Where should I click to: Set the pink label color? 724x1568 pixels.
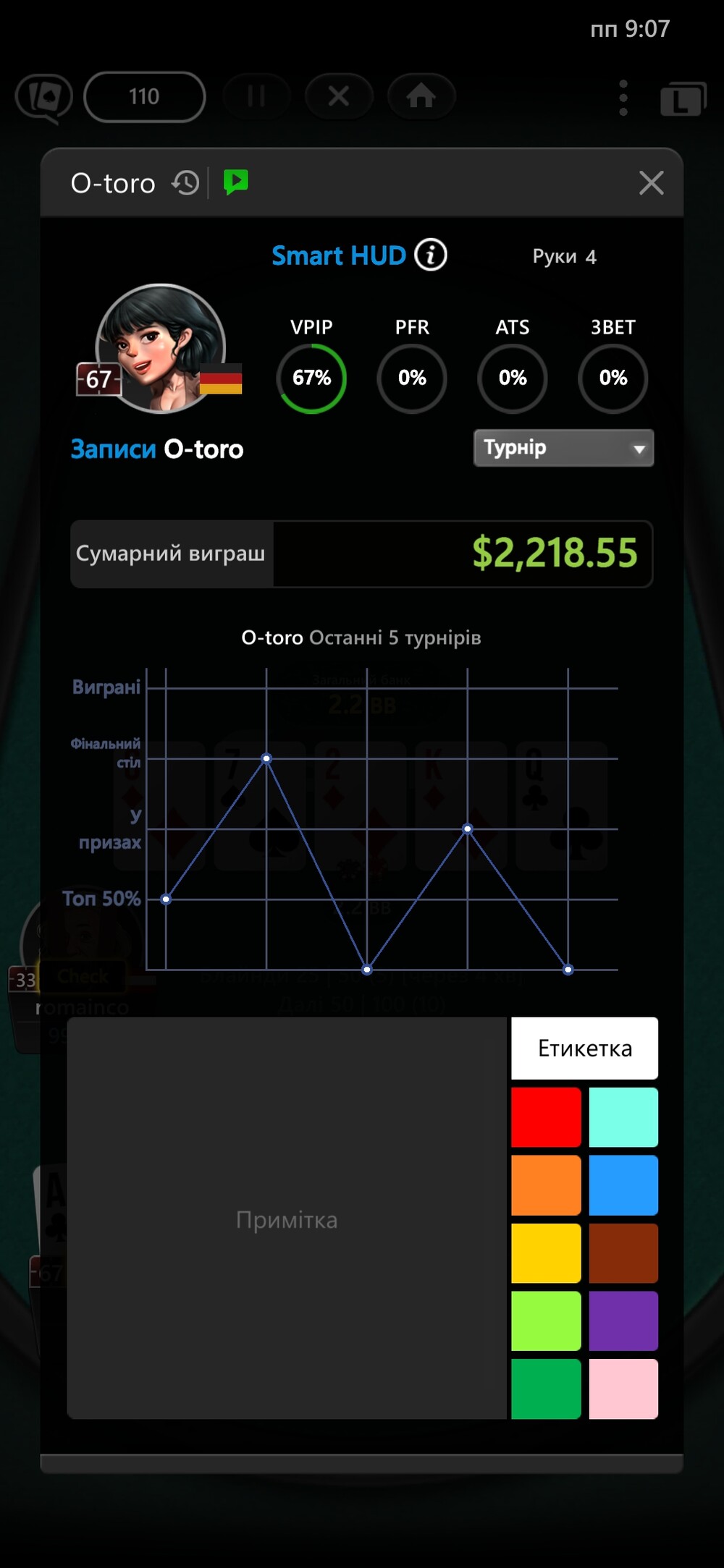point(623,1389)
